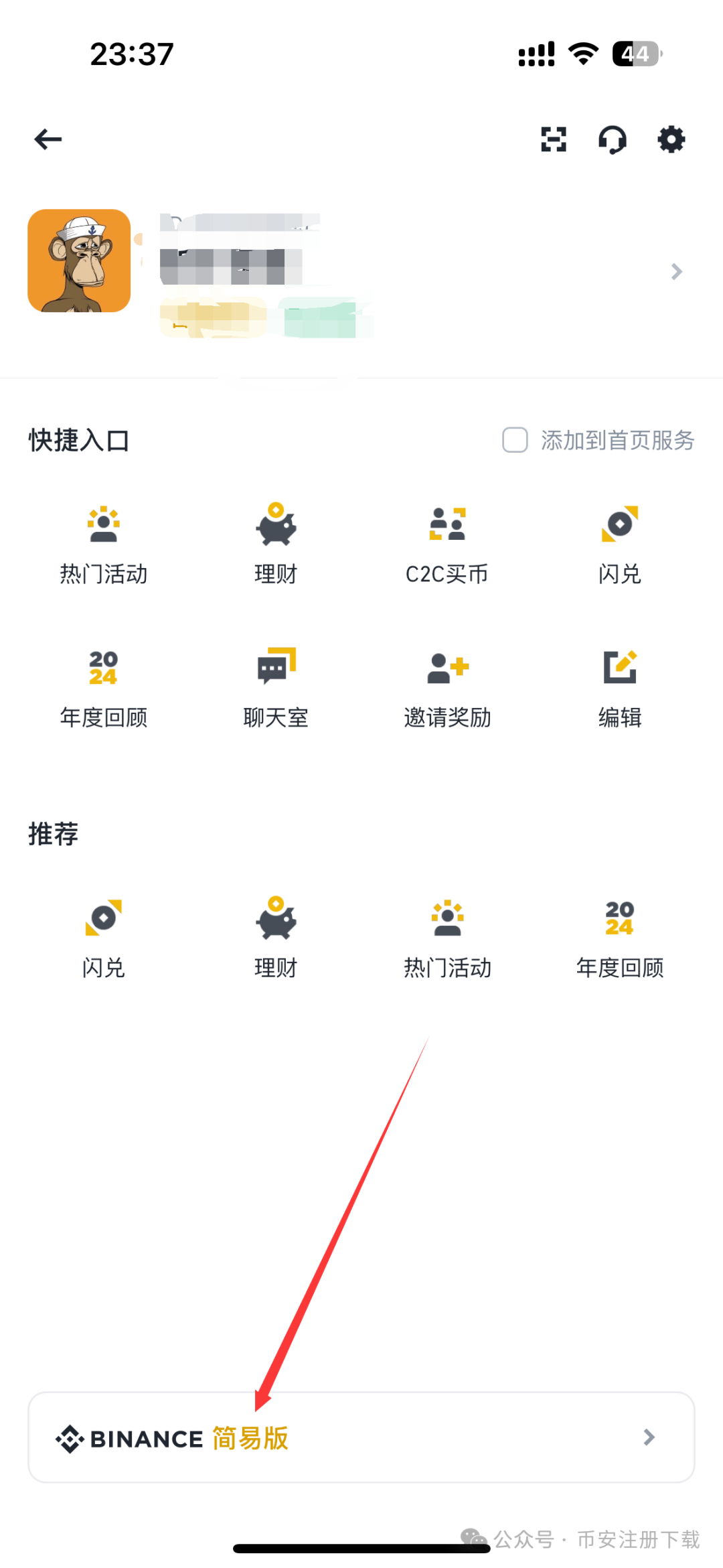Image resolution: width=723 pixels, height=1568 pixels.
Task: Enable the 添加到首页服务 checkbox
Action: pos(514,441)
